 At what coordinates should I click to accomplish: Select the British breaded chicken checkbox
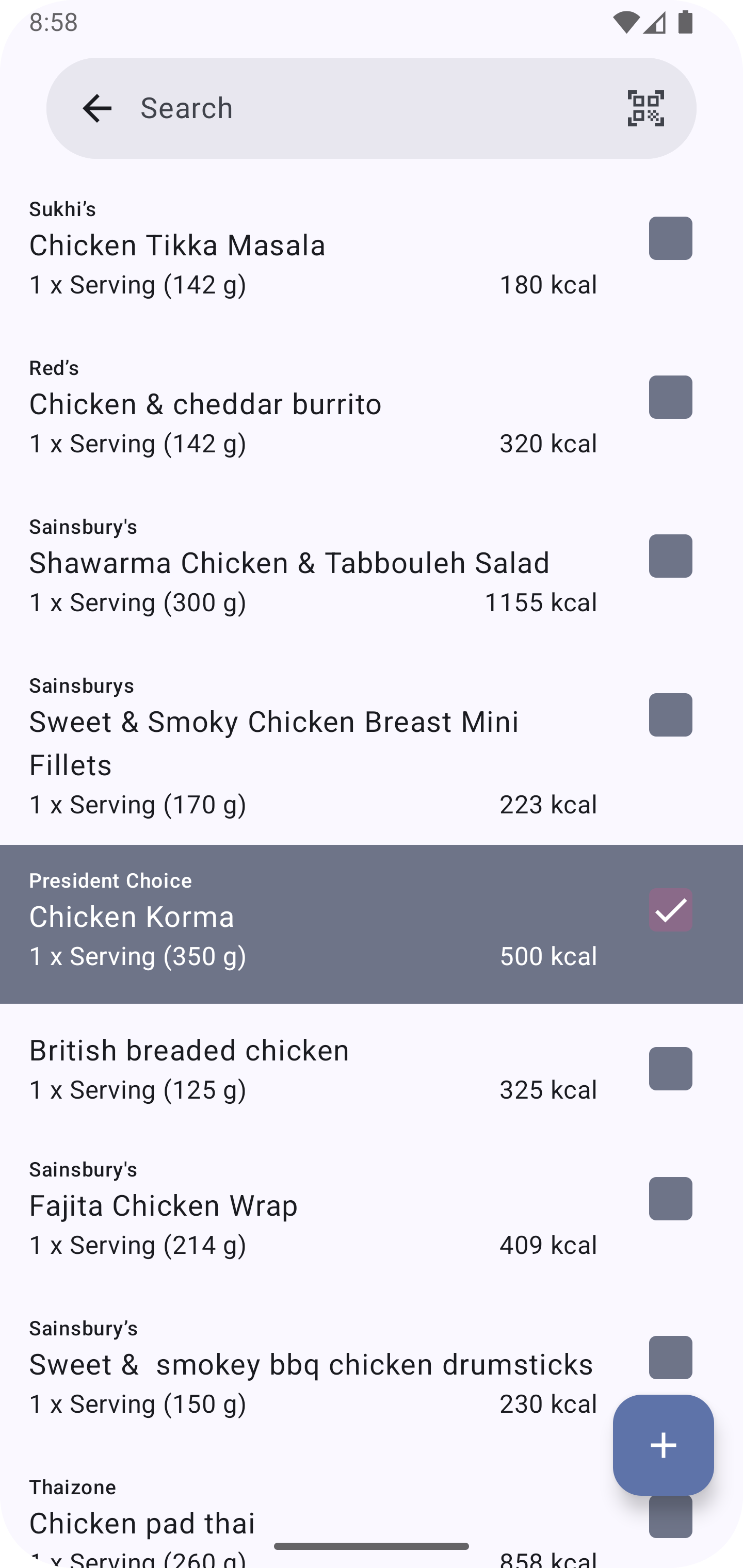[671, 1069]
